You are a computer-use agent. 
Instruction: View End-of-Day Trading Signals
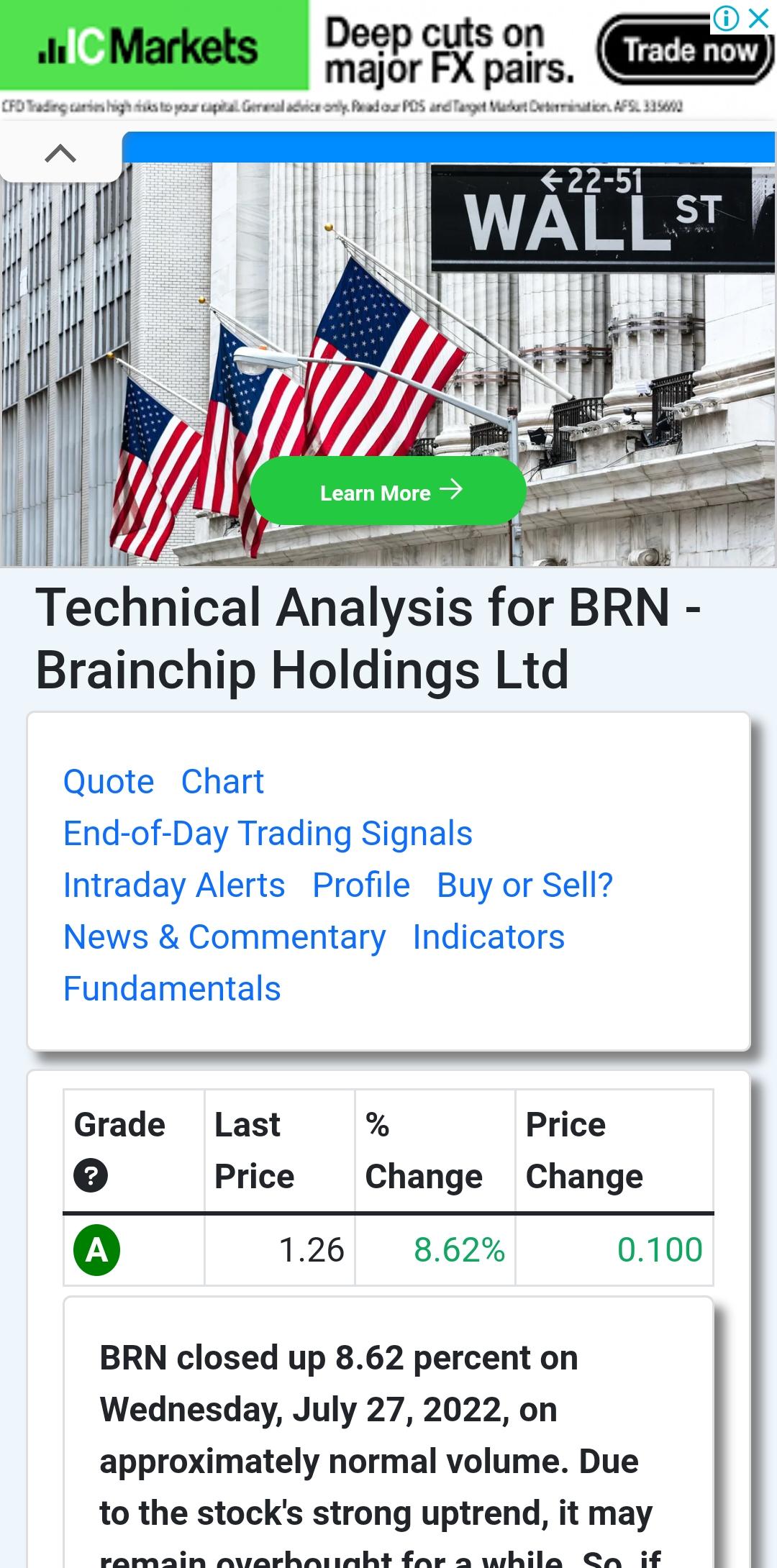268,834
